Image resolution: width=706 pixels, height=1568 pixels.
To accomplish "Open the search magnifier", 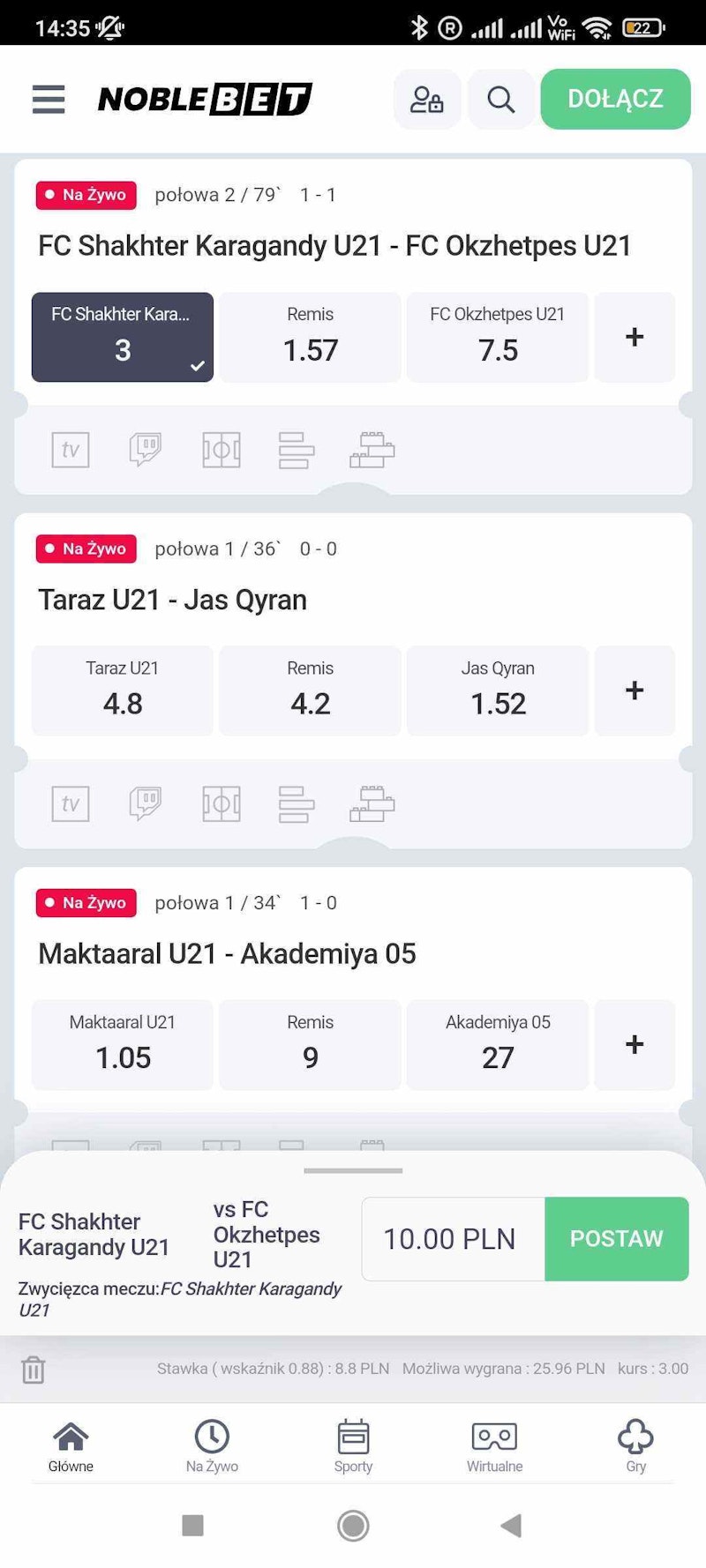I will click(500, 99).
